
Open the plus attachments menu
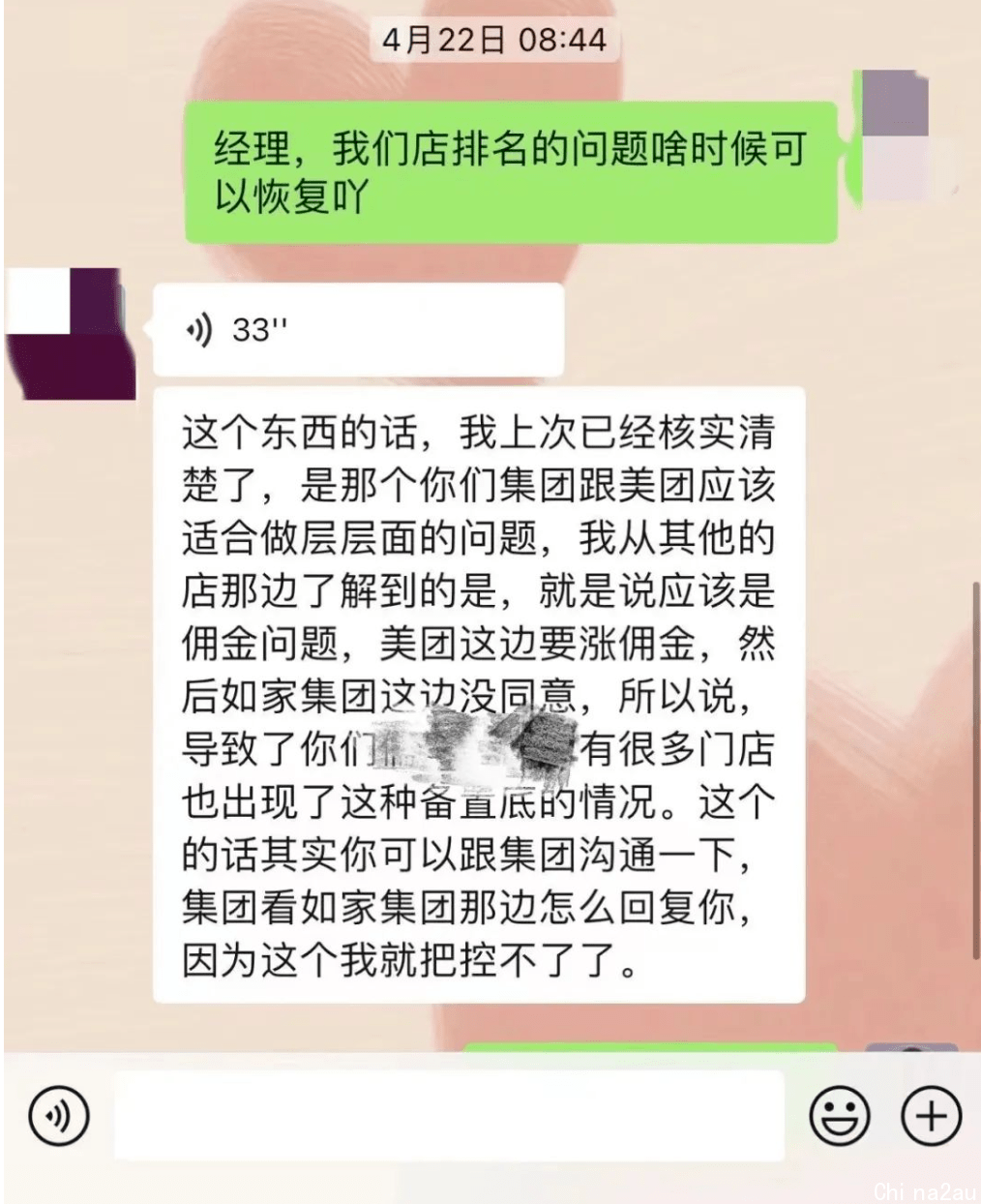[931, 1116]
